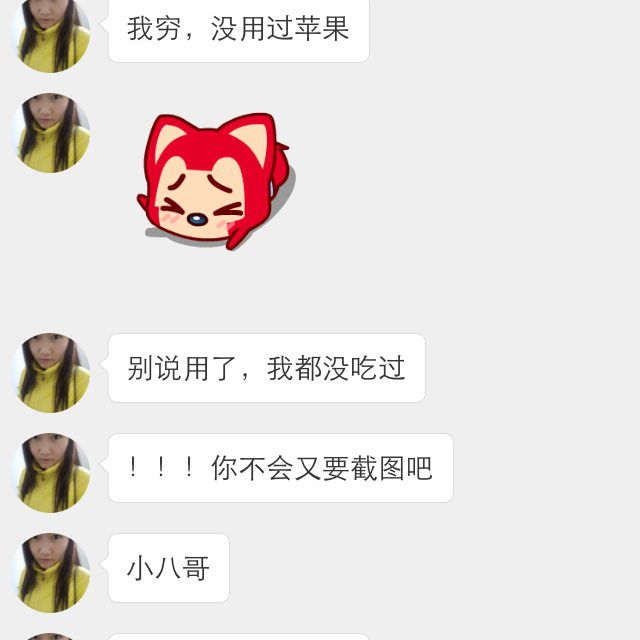The image size is (640, 640).
Task: Open profile from avatar beside "别说用了，我都没吃过"
Action: [50, 373]
